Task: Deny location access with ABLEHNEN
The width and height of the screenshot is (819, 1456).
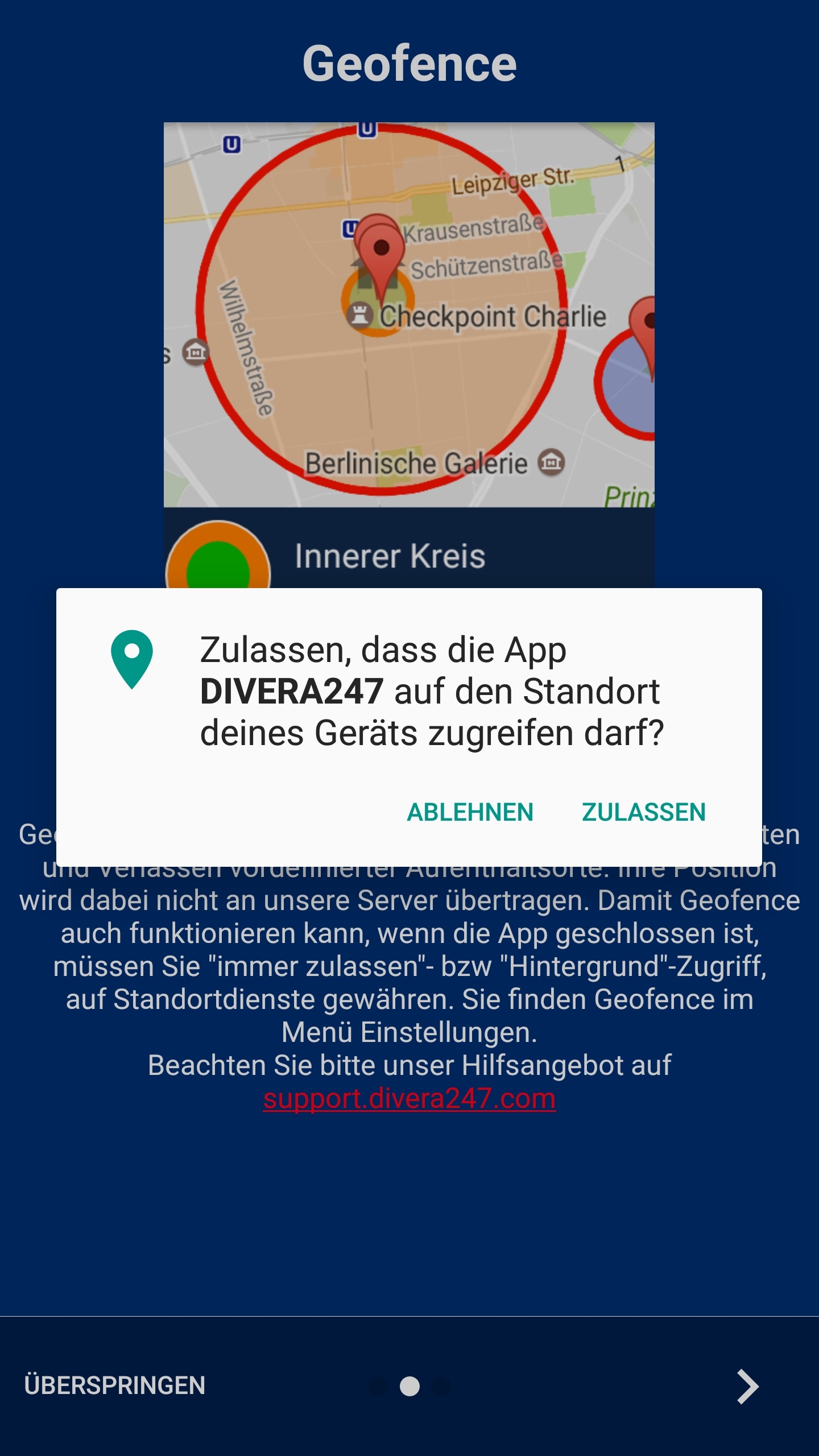Action: (x=470, y=812)
